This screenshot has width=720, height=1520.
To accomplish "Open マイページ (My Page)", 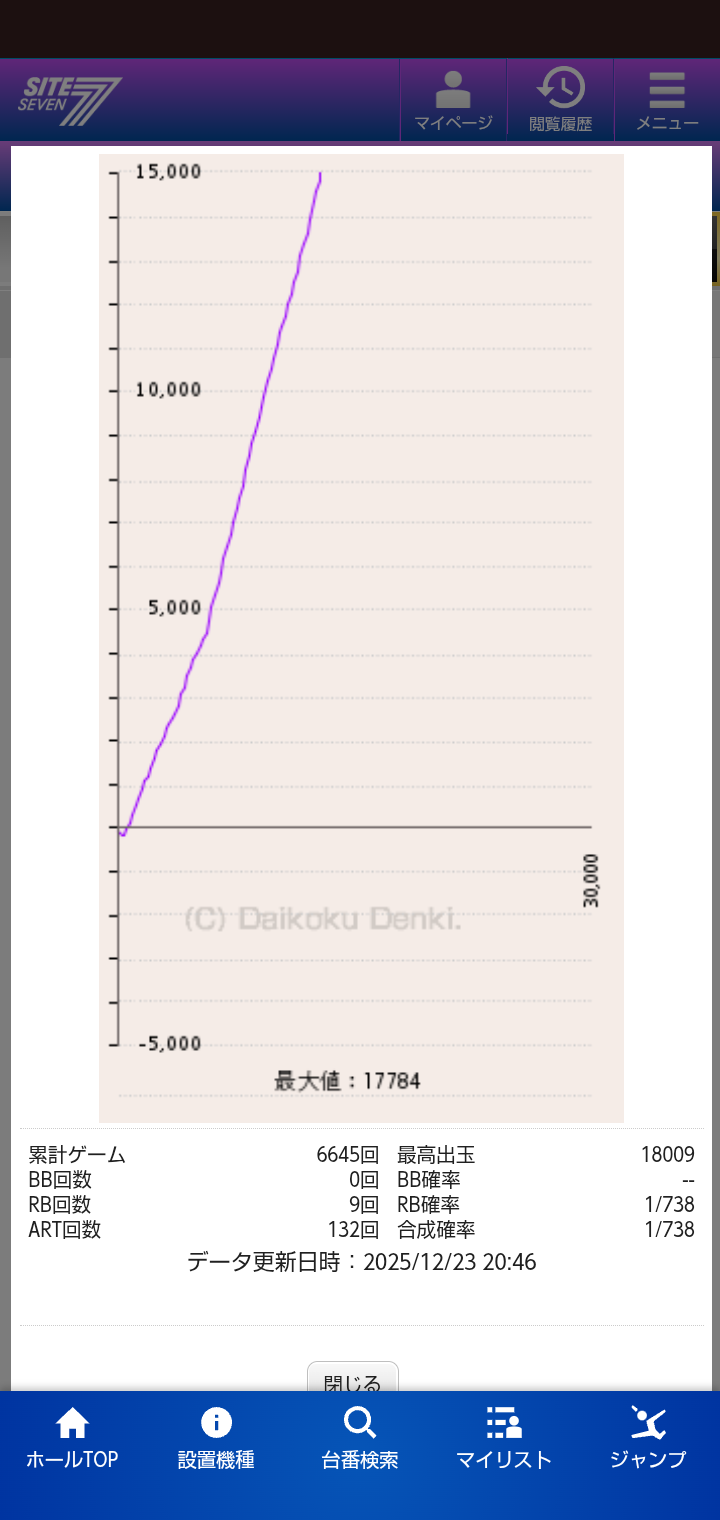I will tap(453, 101).
